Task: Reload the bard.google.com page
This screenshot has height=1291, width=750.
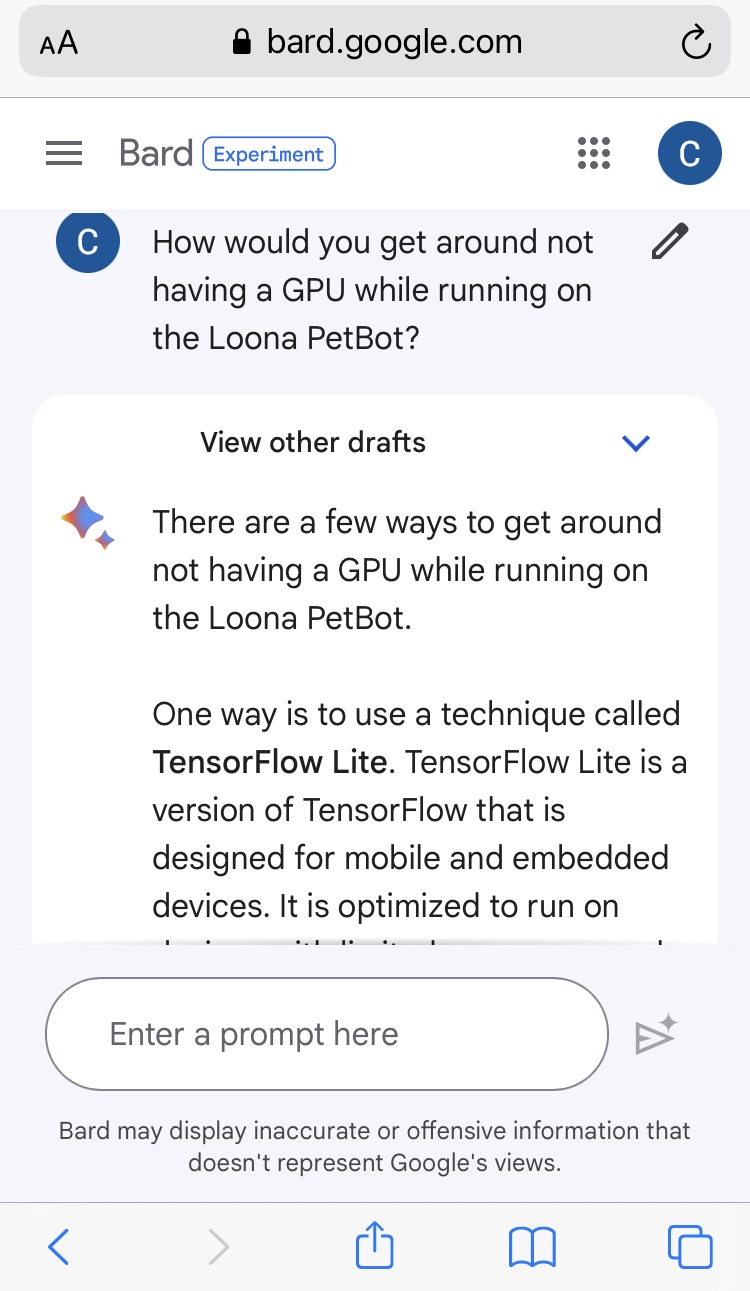Action: 695,43
